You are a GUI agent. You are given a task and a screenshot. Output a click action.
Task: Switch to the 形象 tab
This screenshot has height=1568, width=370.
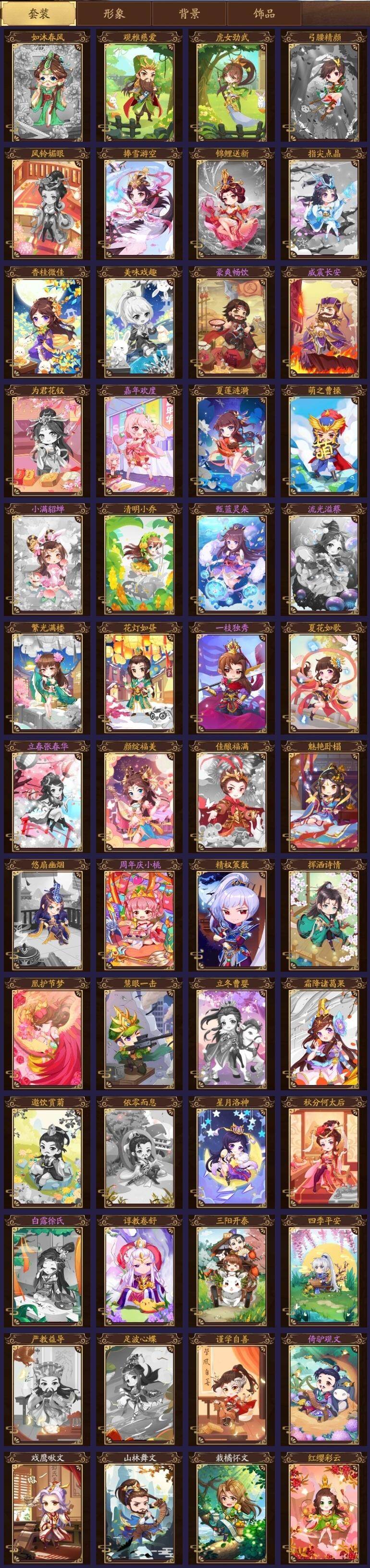click(114, 13)
